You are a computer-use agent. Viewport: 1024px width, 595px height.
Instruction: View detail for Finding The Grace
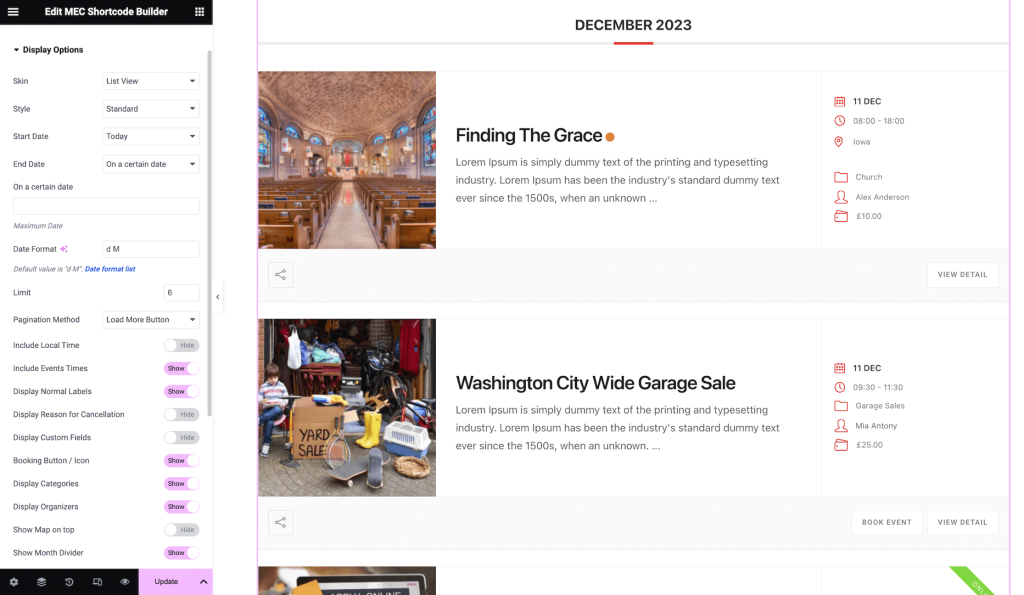point(962,275)
